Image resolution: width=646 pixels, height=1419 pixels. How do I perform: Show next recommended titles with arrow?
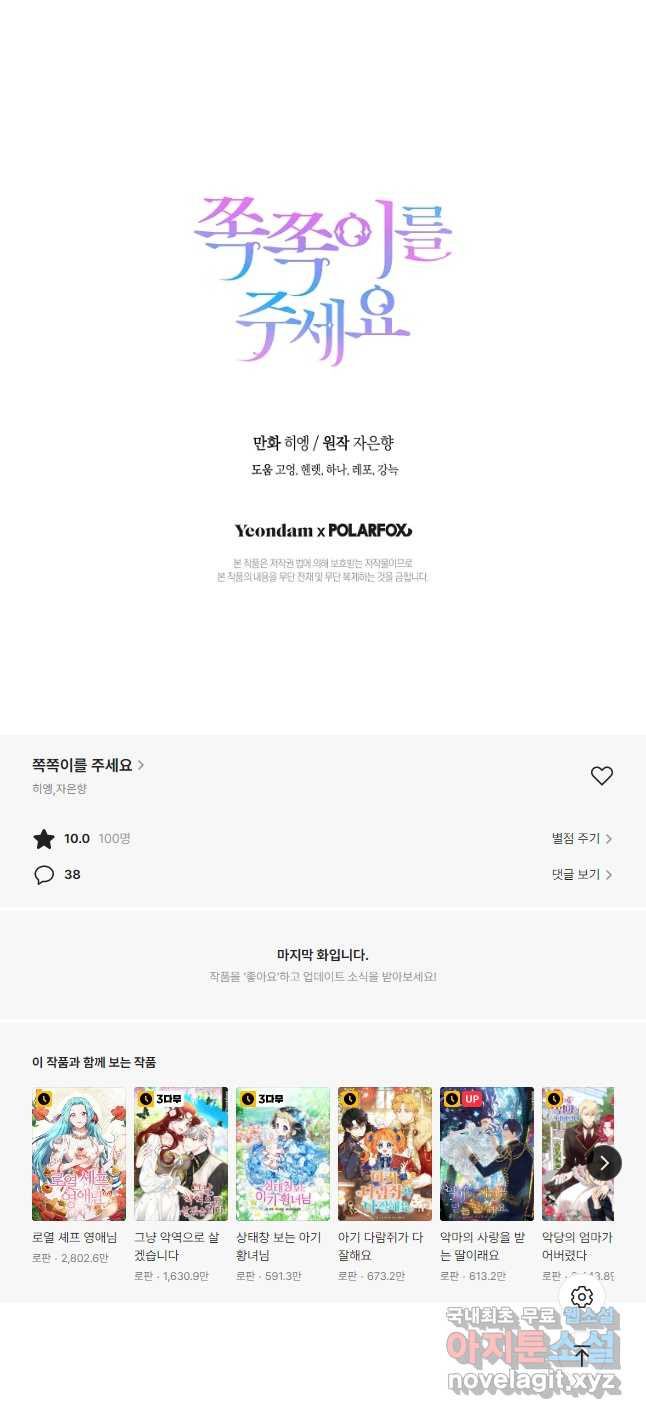604,1162
